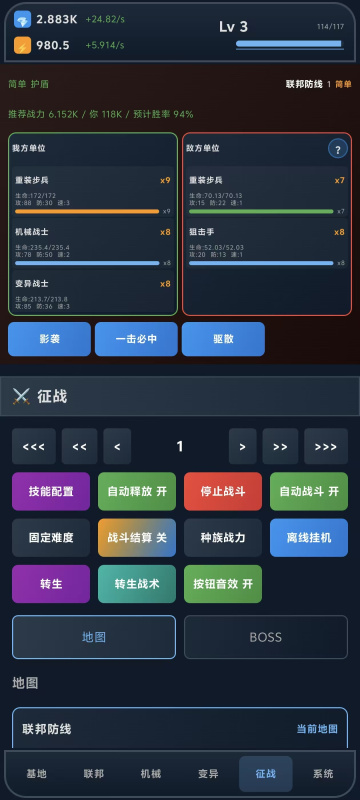Open the 基地 base tab

point(36,773)
